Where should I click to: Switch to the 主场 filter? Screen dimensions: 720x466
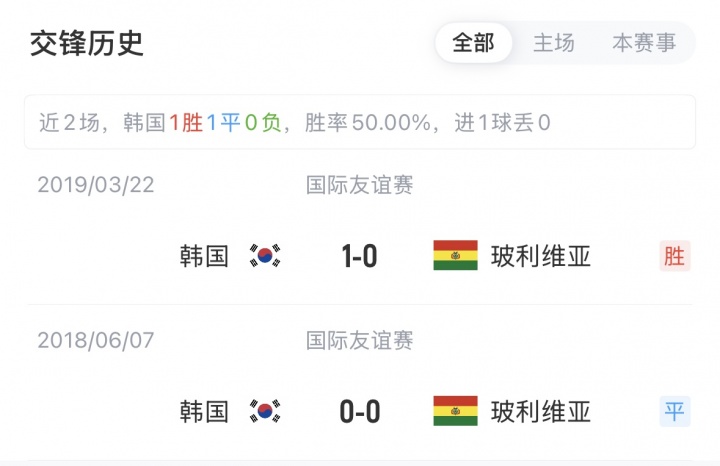point(554,43)
